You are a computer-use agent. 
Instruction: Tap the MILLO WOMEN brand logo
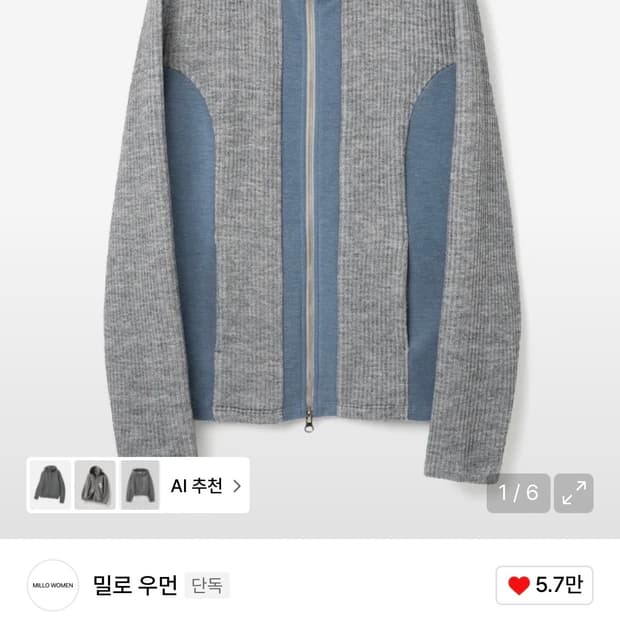[53, 585]
